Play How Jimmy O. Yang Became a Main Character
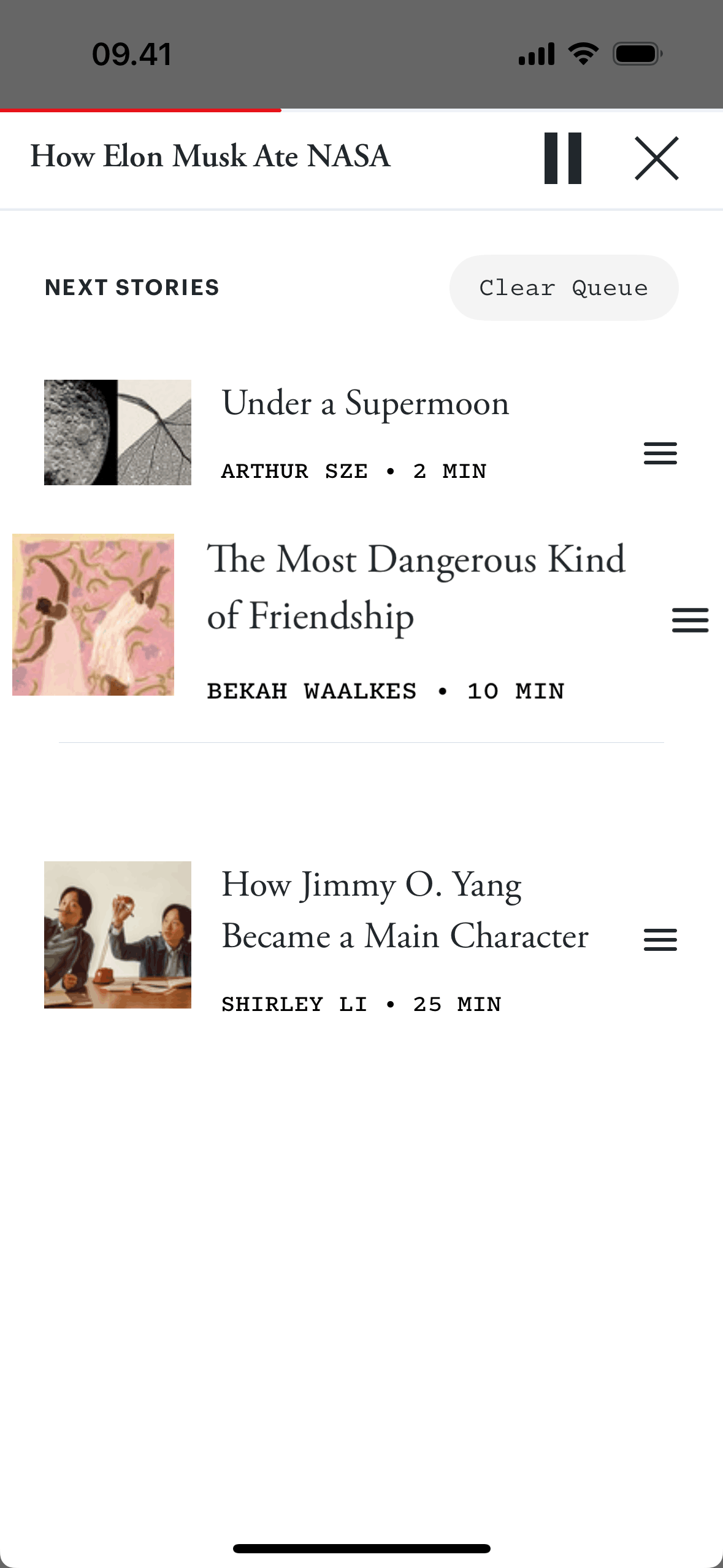Screen dimensions: 723x1568 pos(404,910)
